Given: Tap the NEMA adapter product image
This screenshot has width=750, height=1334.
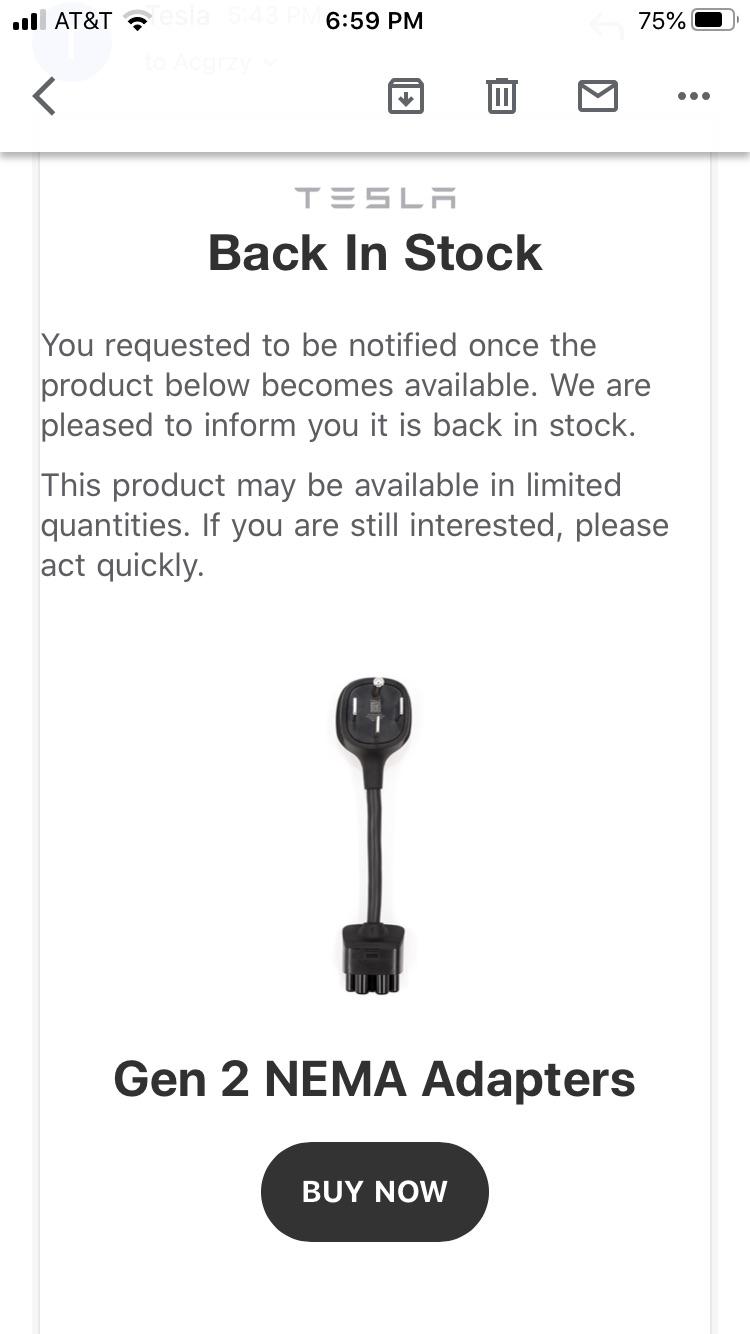Looking at the screenshot, I should pyautogui.click(x=375, y=835).
